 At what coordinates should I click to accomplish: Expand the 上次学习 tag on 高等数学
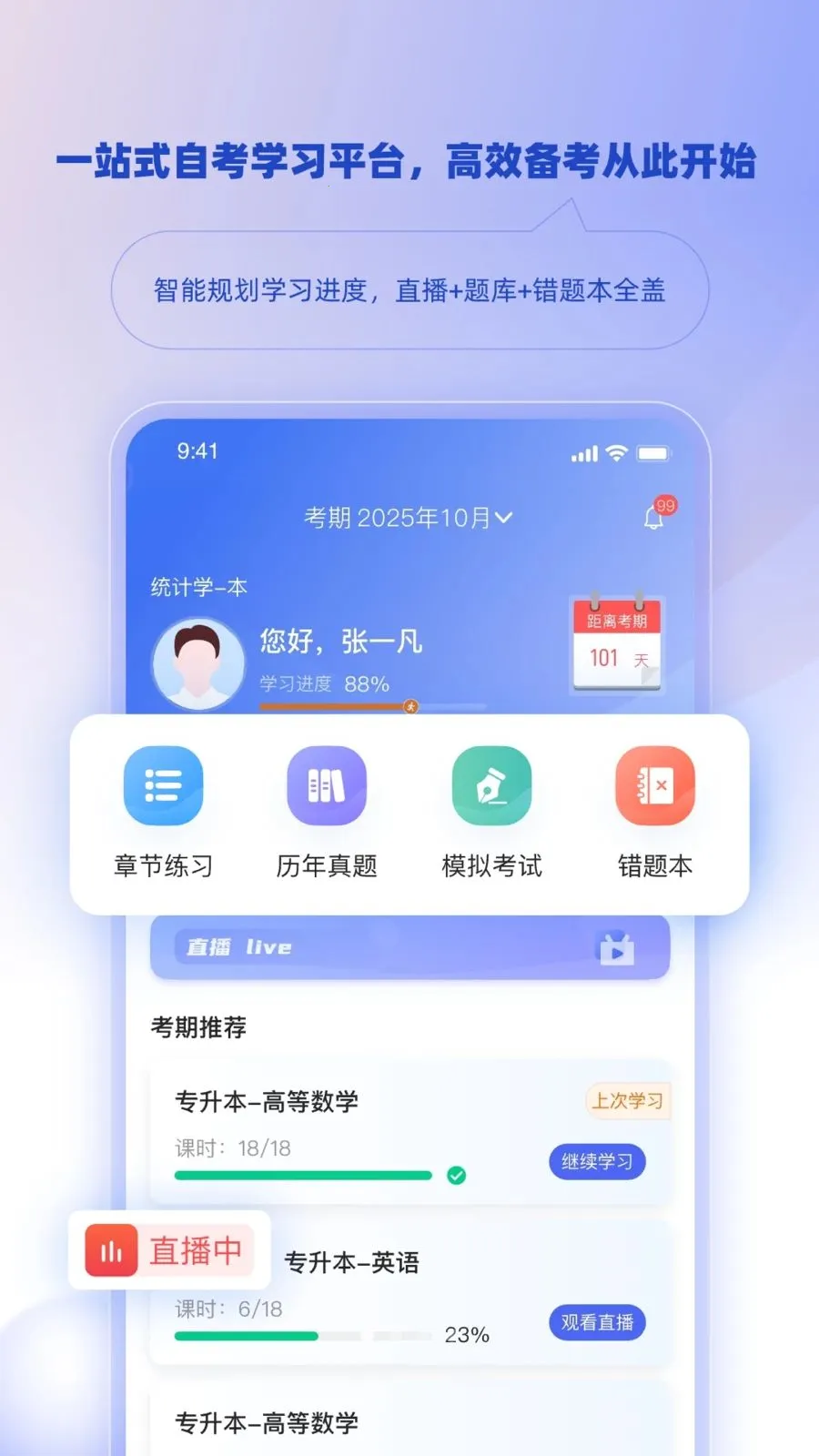pos(627,1100)
